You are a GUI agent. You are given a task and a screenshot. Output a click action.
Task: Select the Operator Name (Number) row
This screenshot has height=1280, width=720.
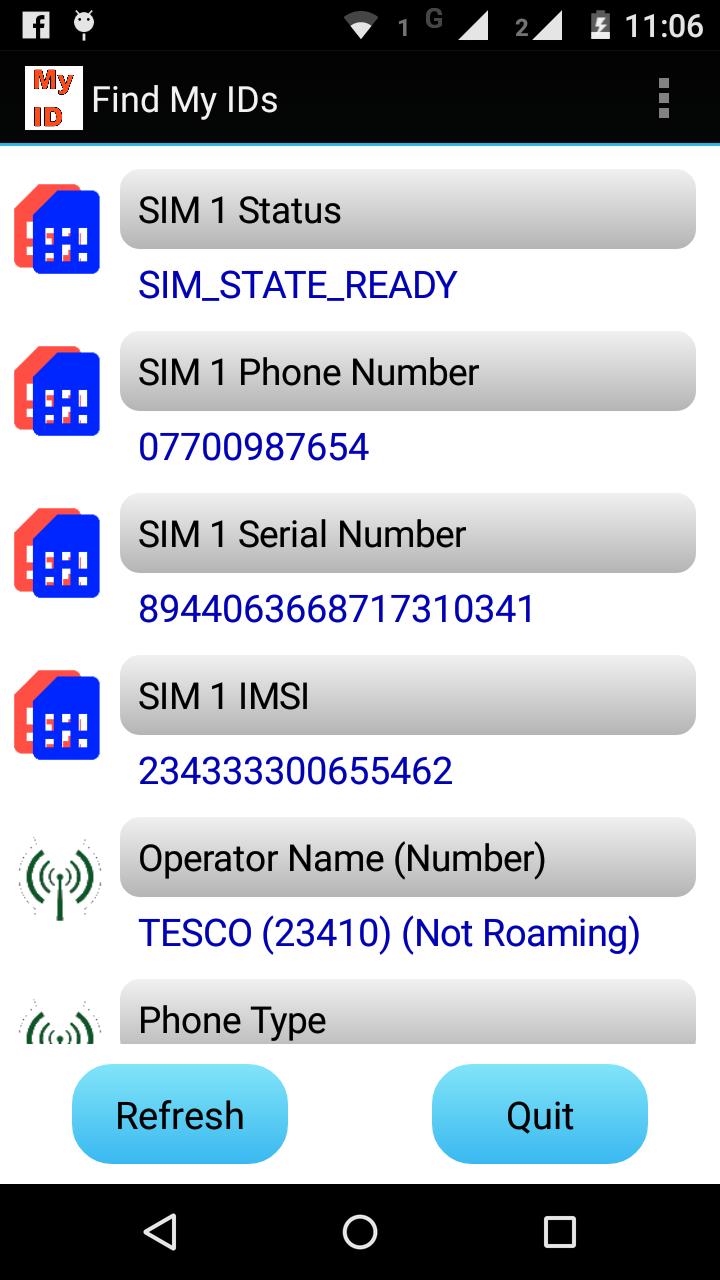click(x=407, y=858)
